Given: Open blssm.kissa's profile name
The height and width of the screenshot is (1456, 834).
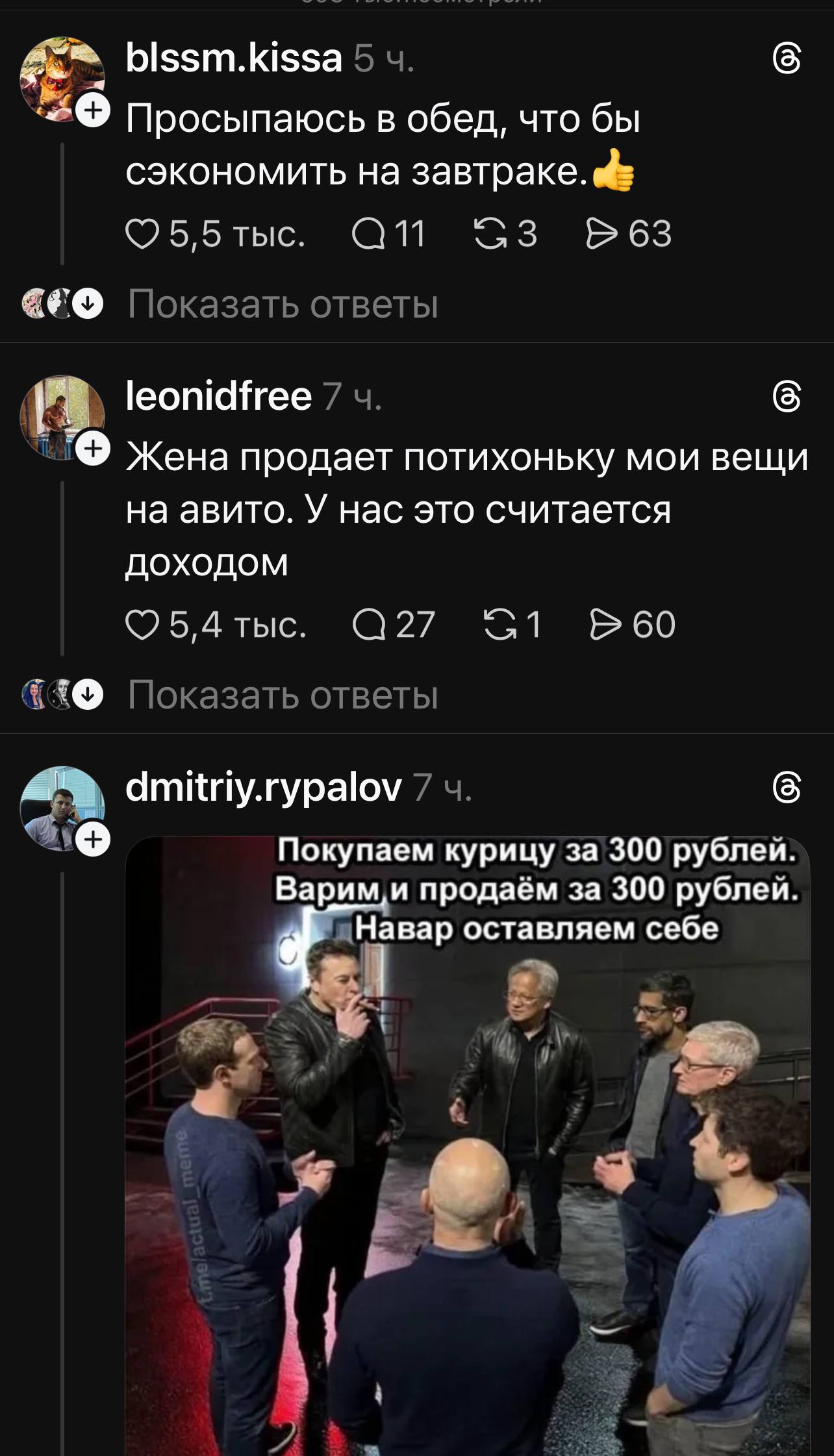Looking at the screenshot, I should point(234,59).
